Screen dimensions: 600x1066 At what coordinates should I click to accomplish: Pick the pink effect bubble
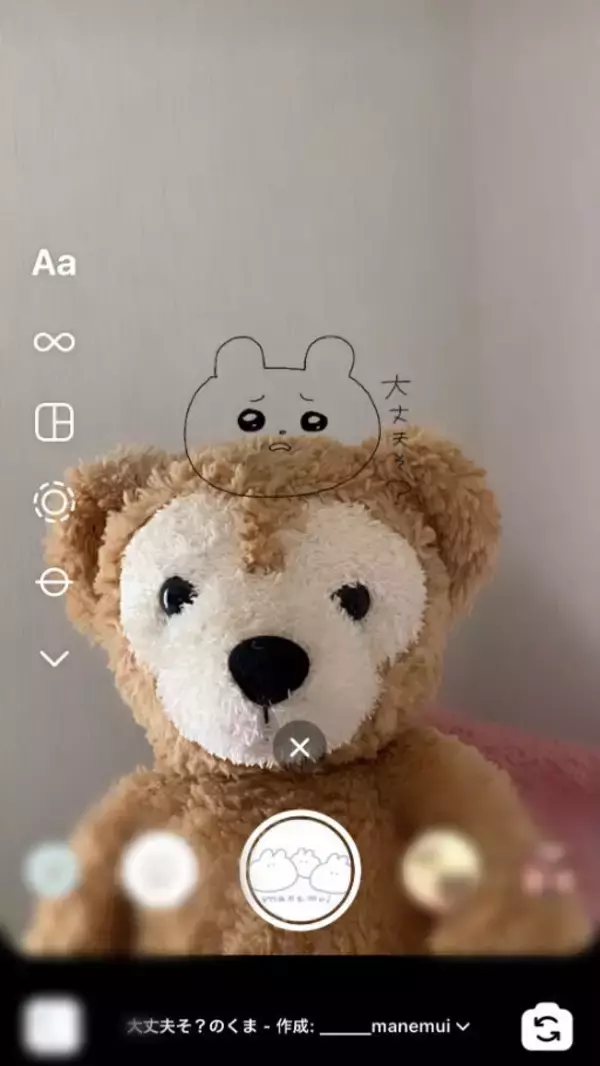[550, 870]
